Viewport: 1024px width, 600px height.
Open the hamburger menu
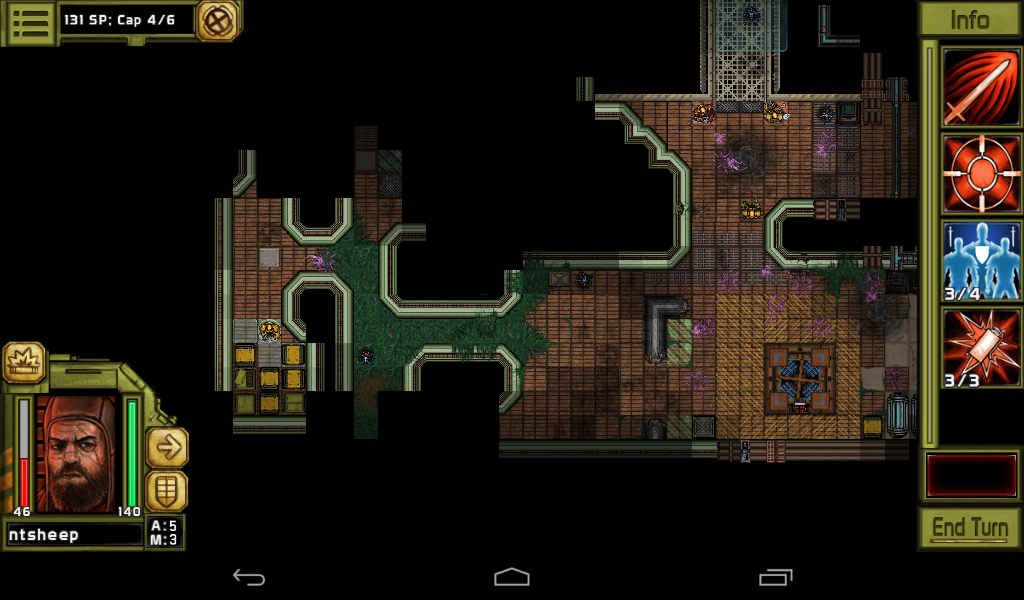point(30,22)
